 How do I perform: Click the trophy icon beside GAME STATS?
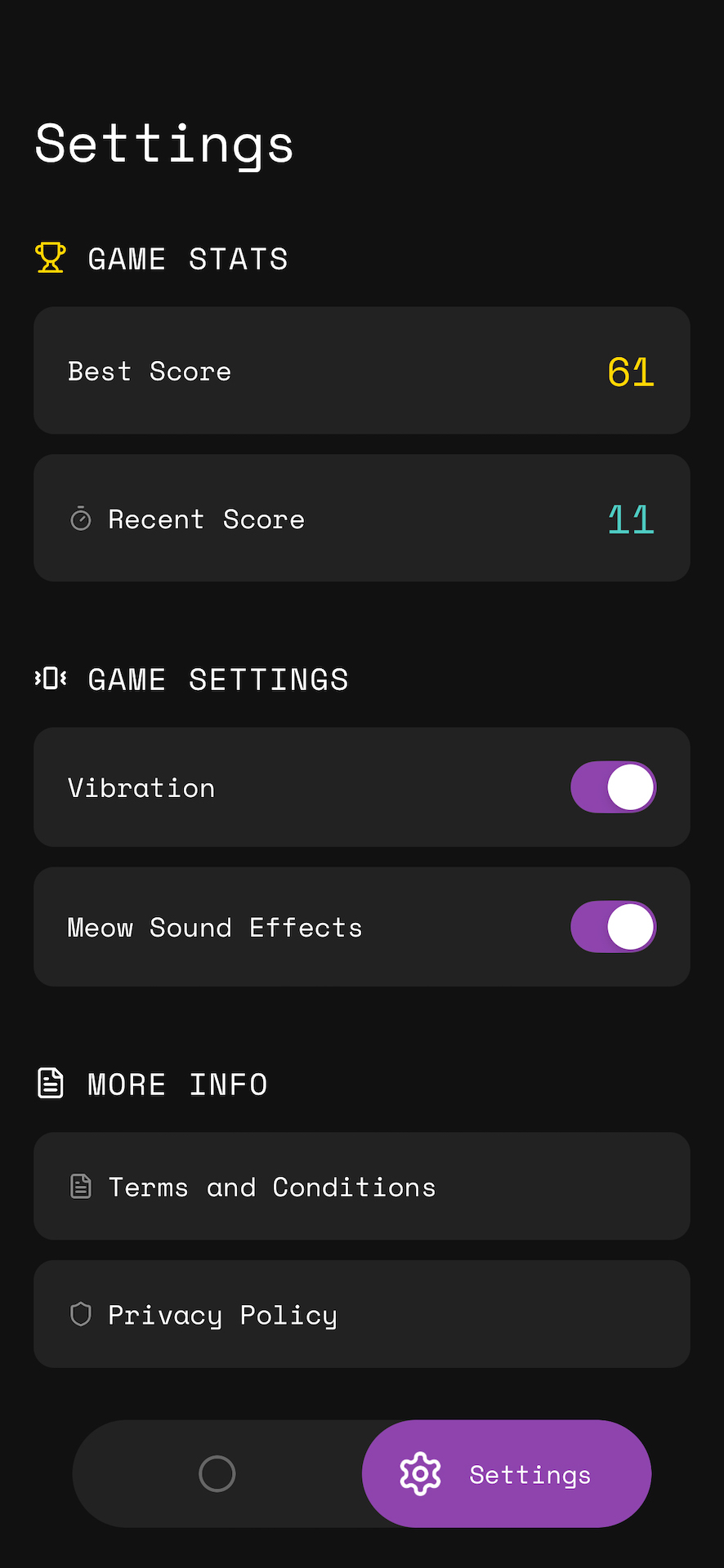click(50, 257)
